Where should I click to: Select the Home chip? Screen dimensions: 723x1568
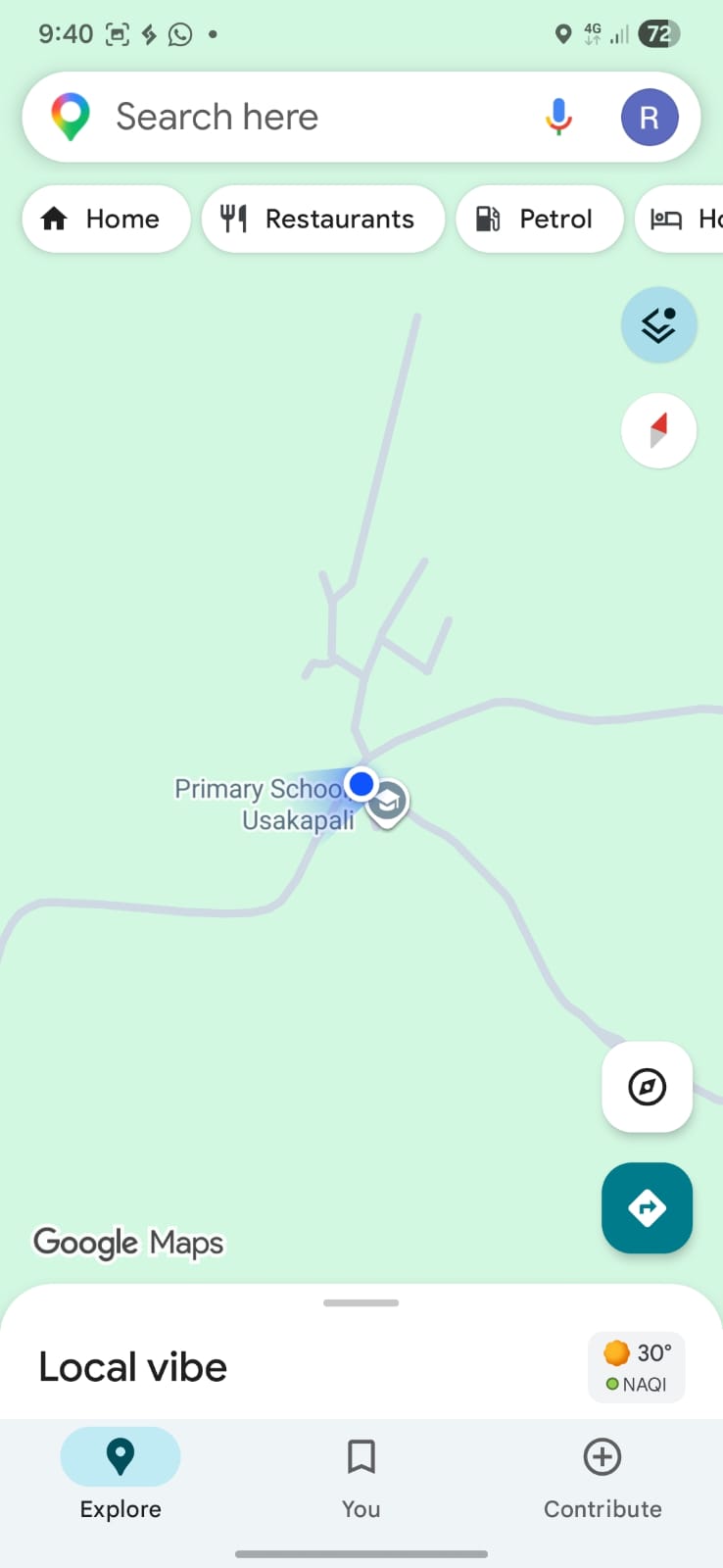(x=106, y=219)
